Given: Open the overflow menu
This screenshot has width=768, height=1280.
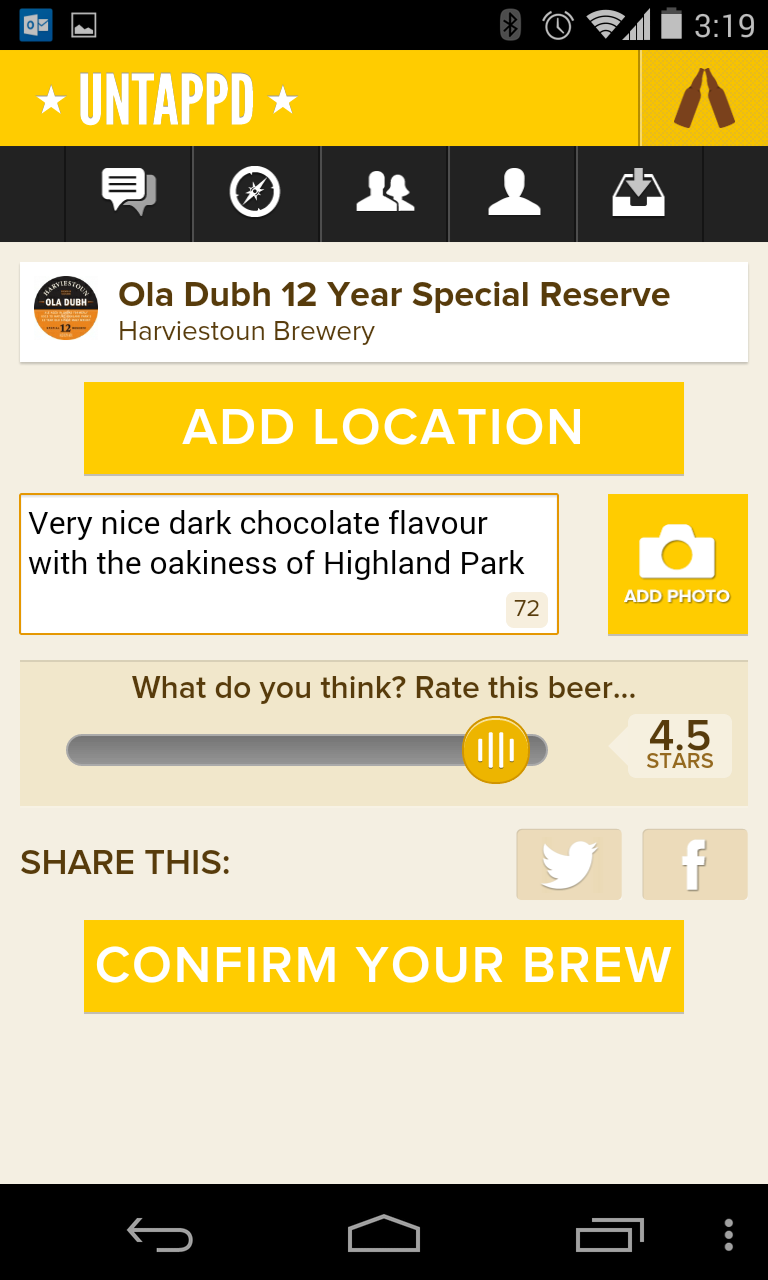Looking at the screenshot, I should [x=728, y=1235].
